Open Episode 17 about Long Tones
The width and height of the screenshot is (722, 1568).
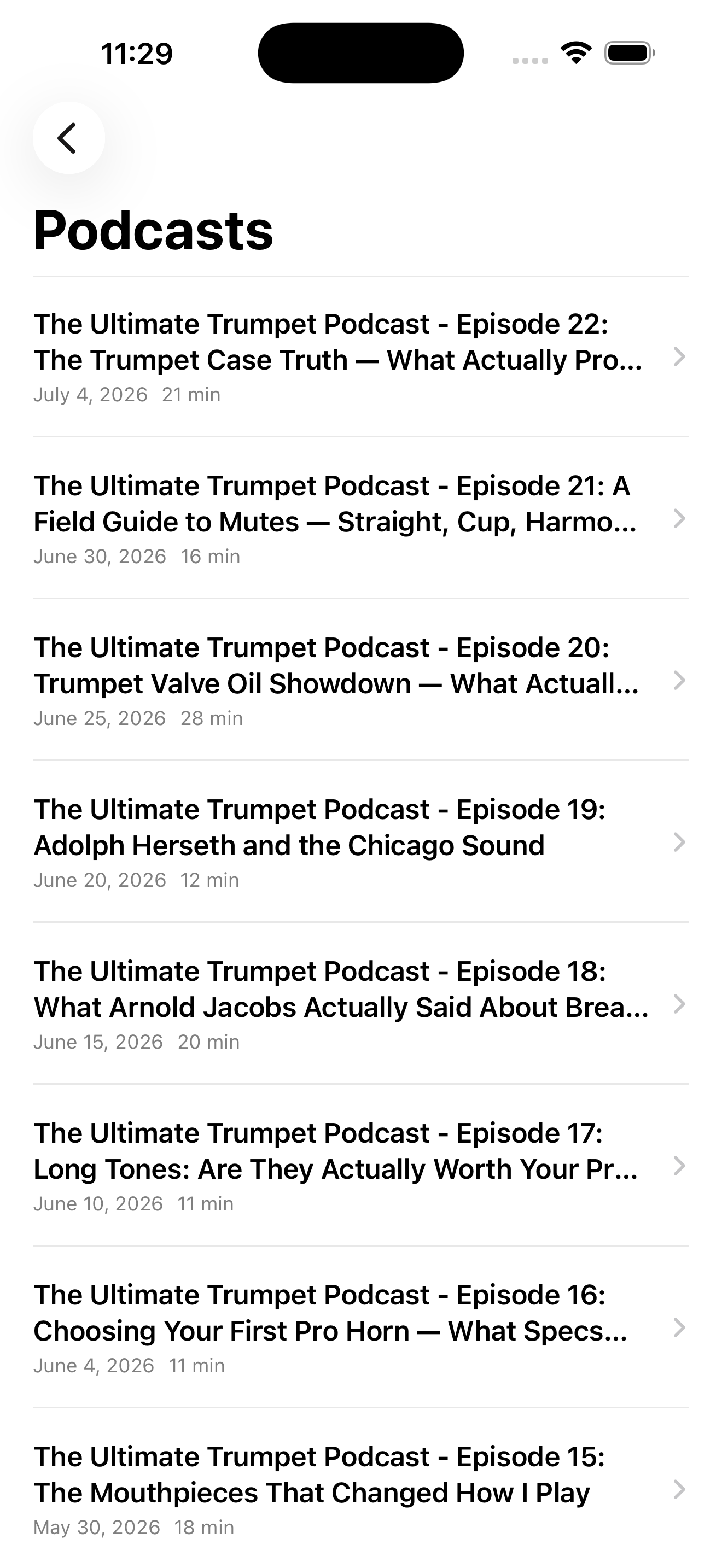[361, 1166]
